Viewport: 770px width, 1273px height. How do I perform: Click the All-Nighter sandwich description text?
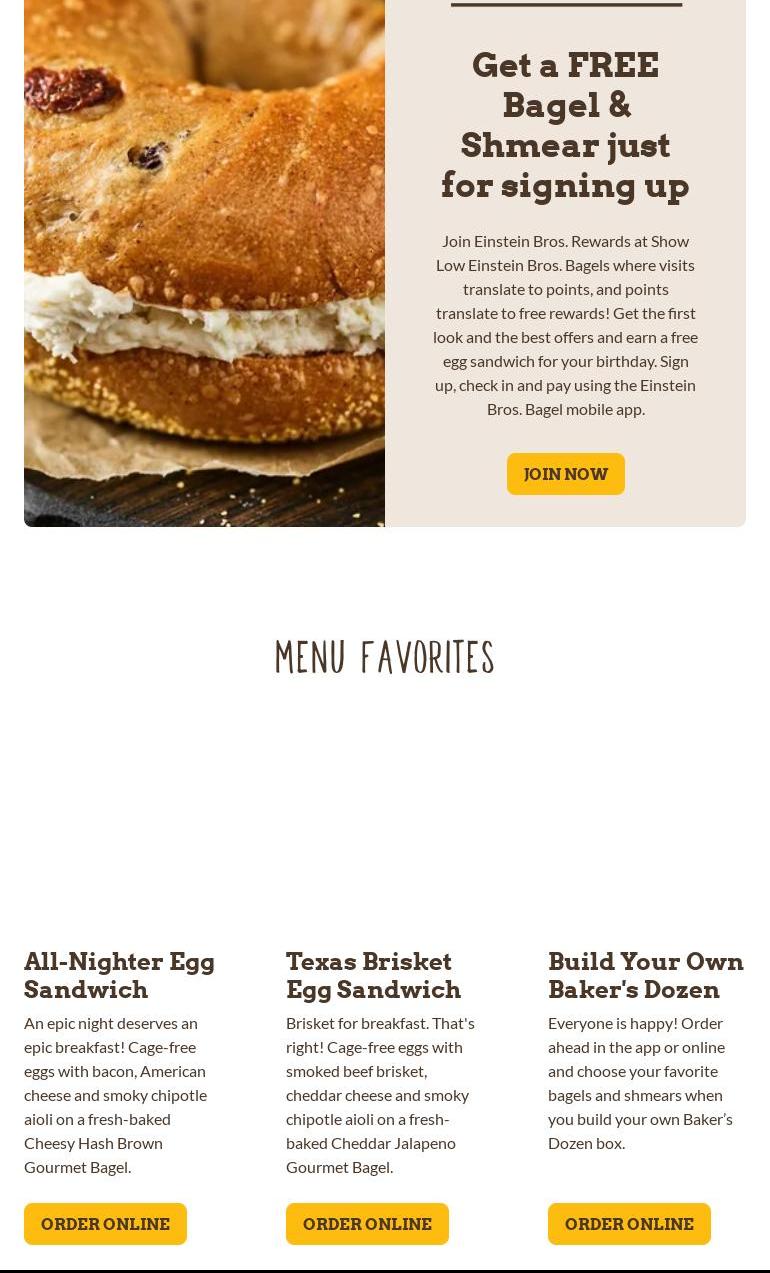(115, 1094)
